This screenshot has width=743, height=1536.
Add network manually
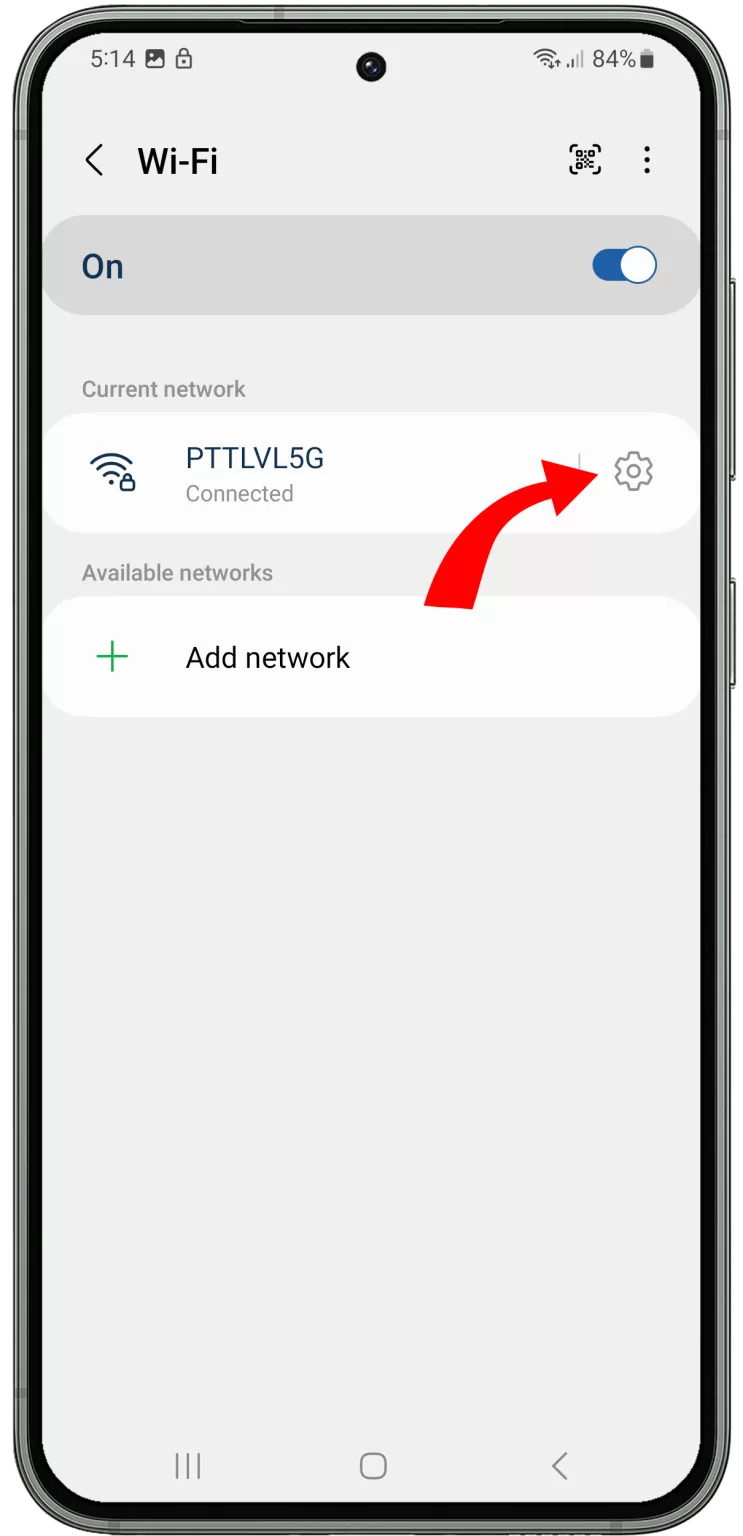click(x=371, y=657)
